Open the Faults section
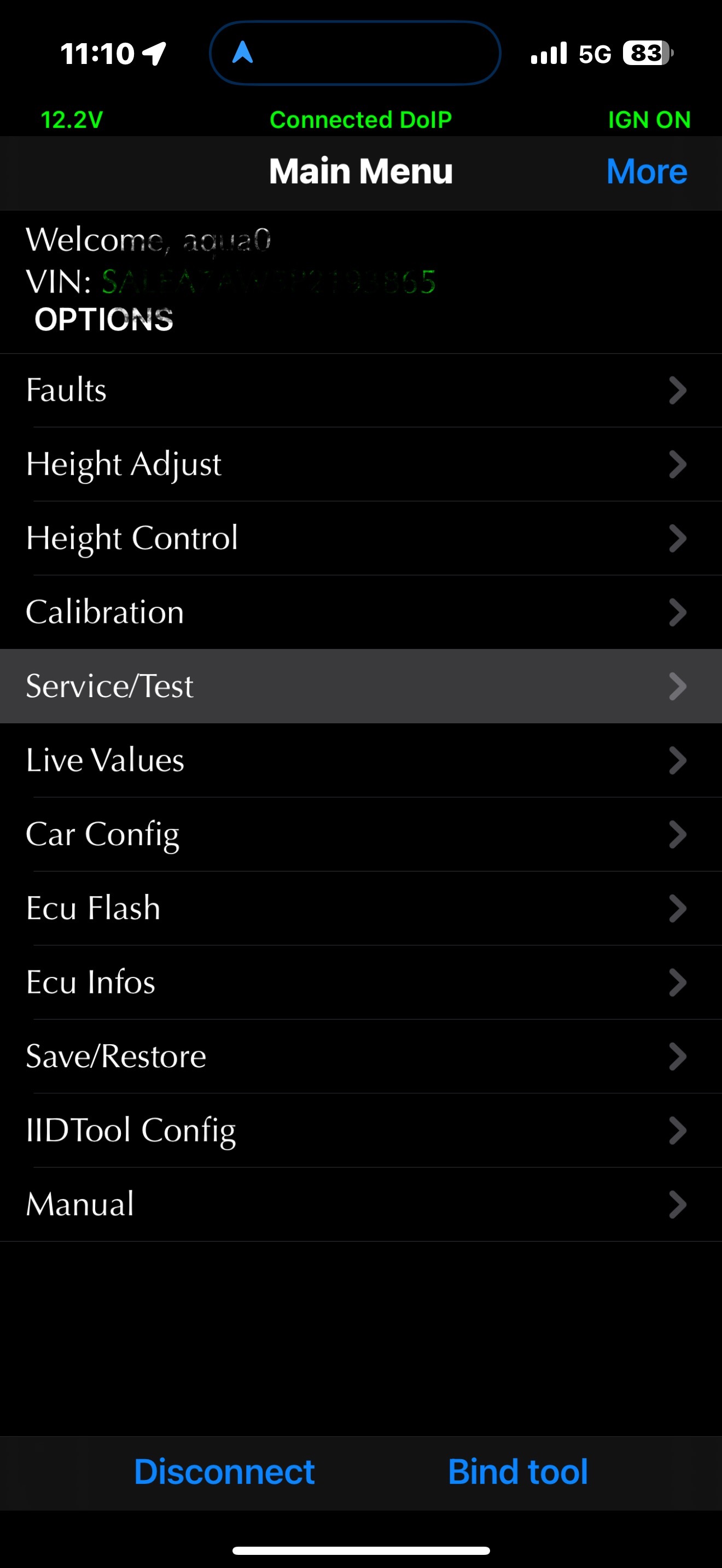 tap(361, 390)
